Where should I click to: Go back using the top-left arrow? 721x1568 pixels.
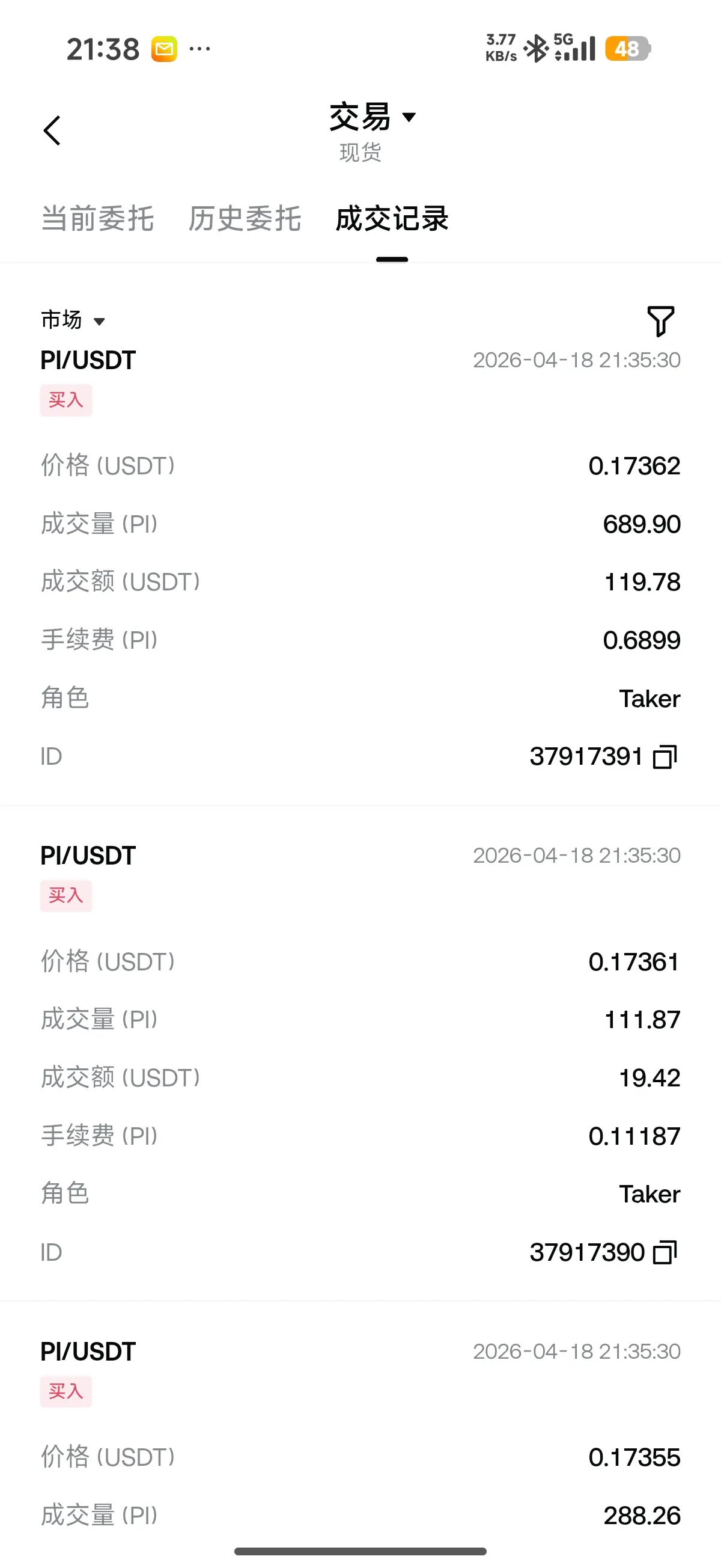tap(52, 131)
